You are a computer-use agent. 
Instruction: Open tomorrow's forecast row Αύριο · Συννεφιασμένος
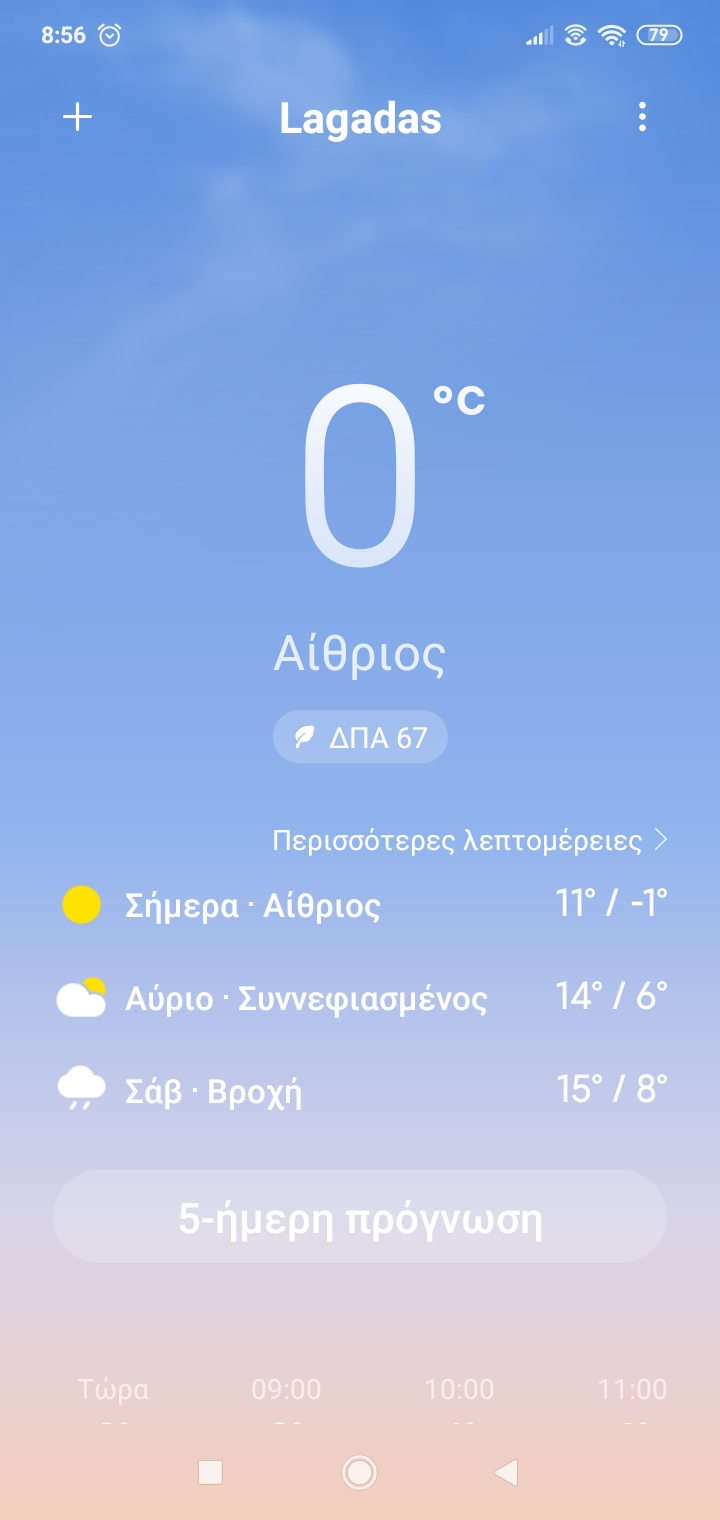click(360, 997)
